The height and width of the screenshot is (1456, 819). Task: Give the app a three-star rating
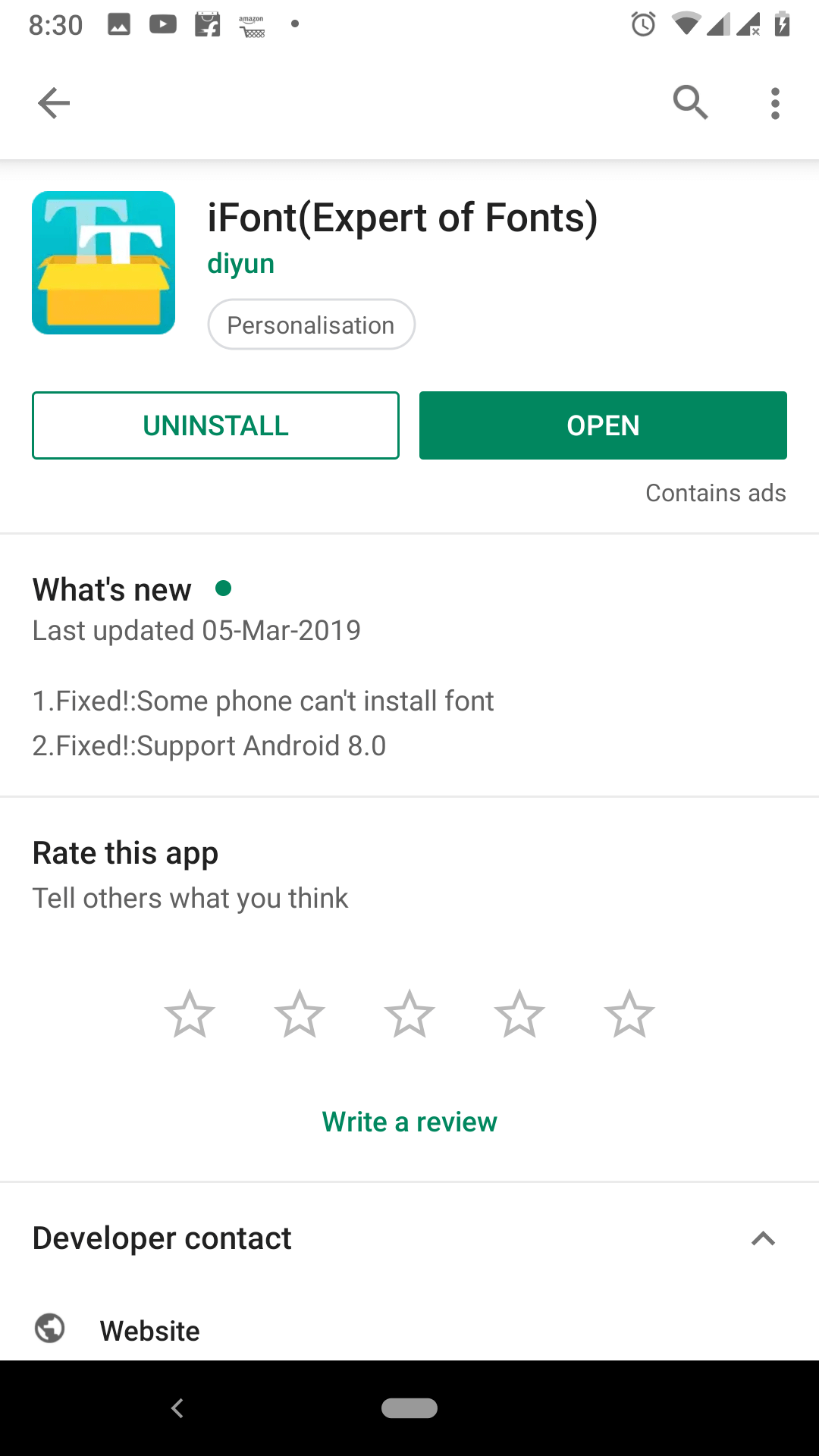(409, 1014)
